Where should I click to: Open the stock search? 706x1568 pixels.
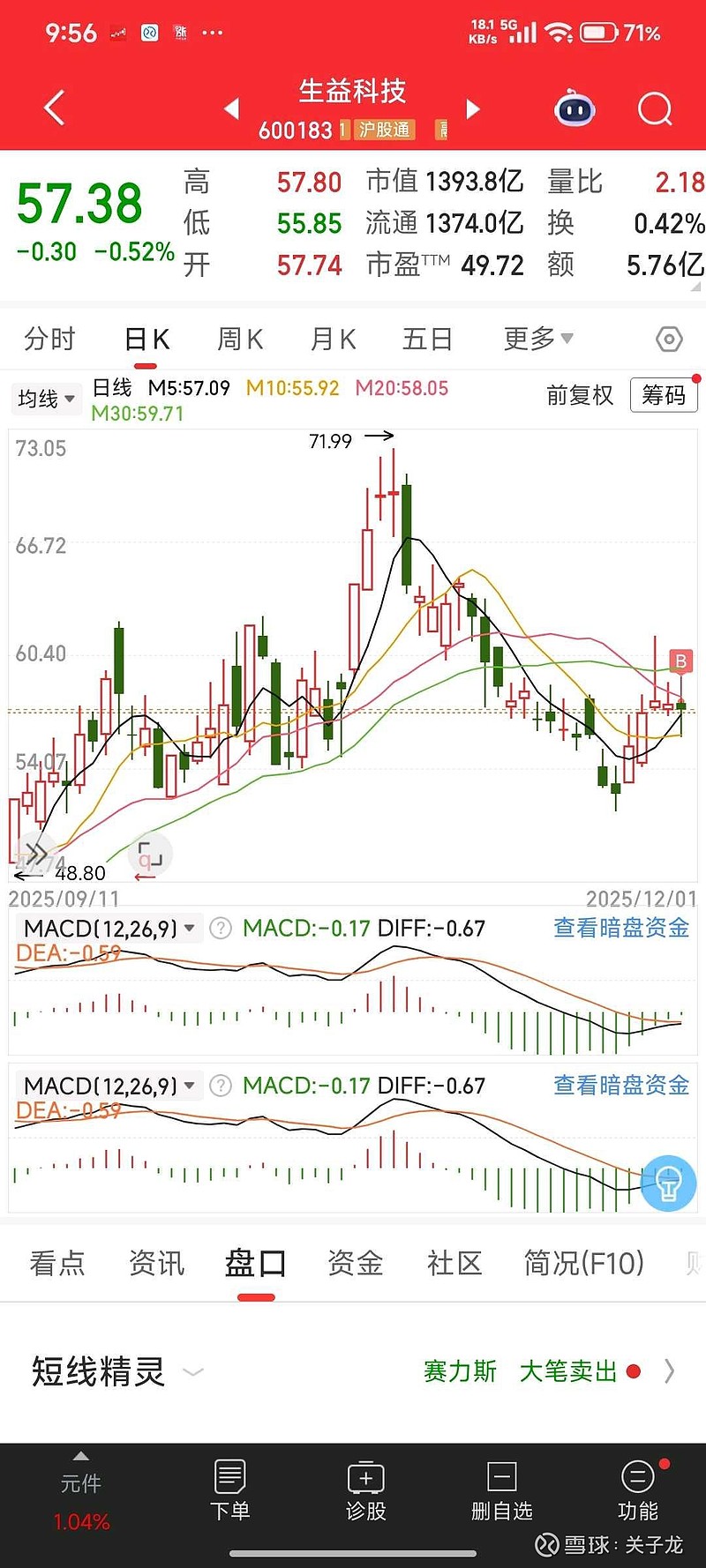pos(655,109)
